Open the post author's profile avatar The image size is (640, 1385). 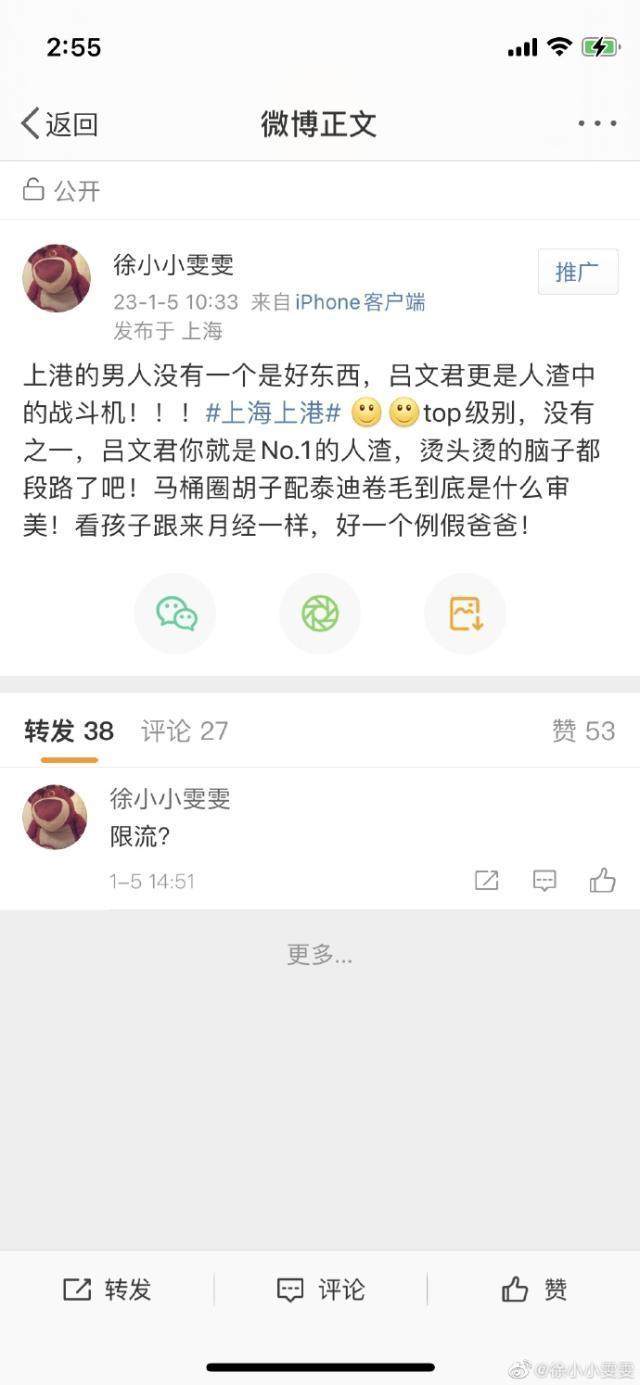pyautogui.click(x=56, y=278)
